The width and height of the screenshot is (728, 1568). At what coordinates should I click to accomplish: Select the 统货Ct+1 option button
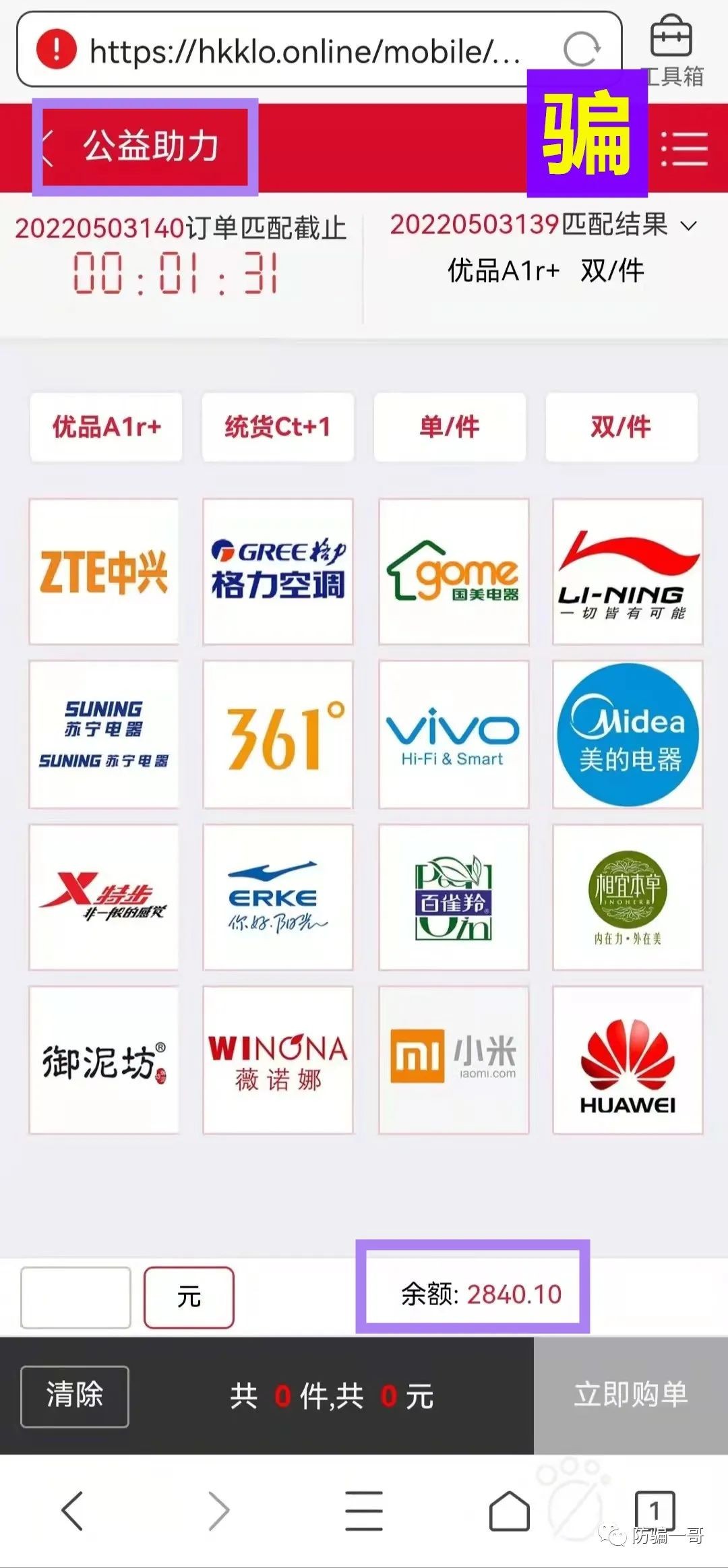[278, 427]
